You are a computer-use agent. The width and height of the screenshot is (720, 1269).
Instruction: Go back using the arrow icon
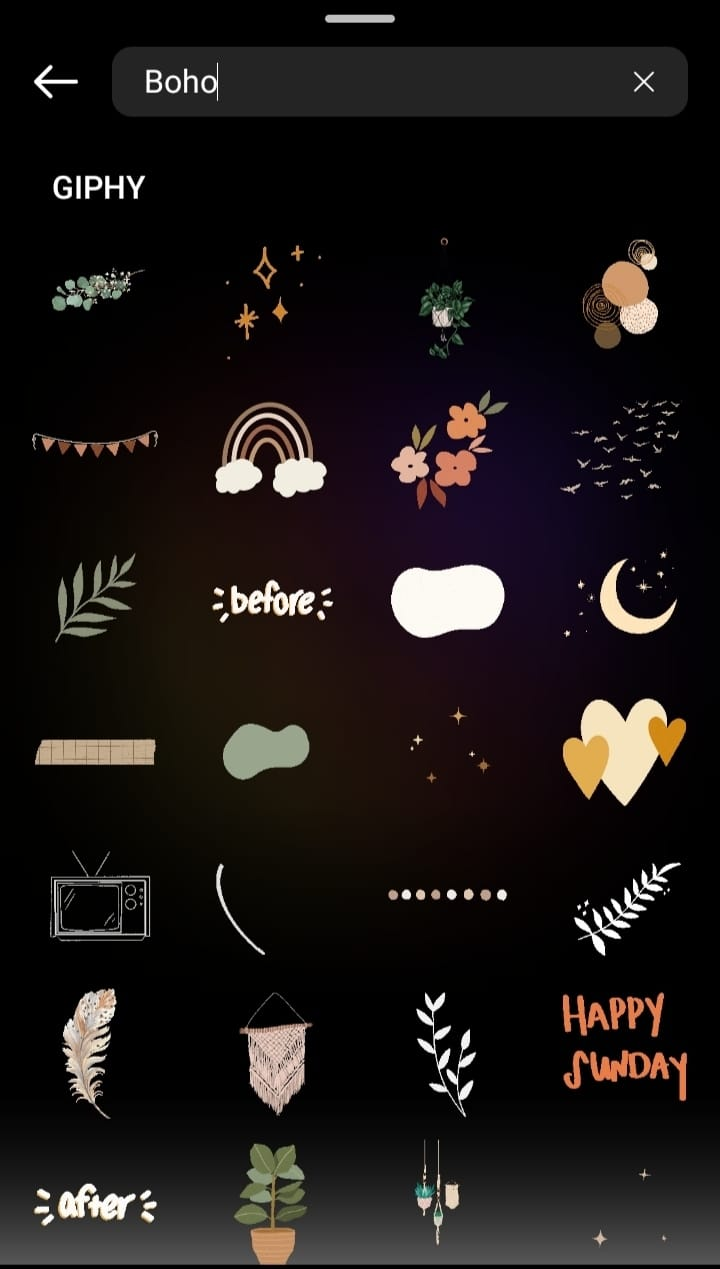pos(55,82)
